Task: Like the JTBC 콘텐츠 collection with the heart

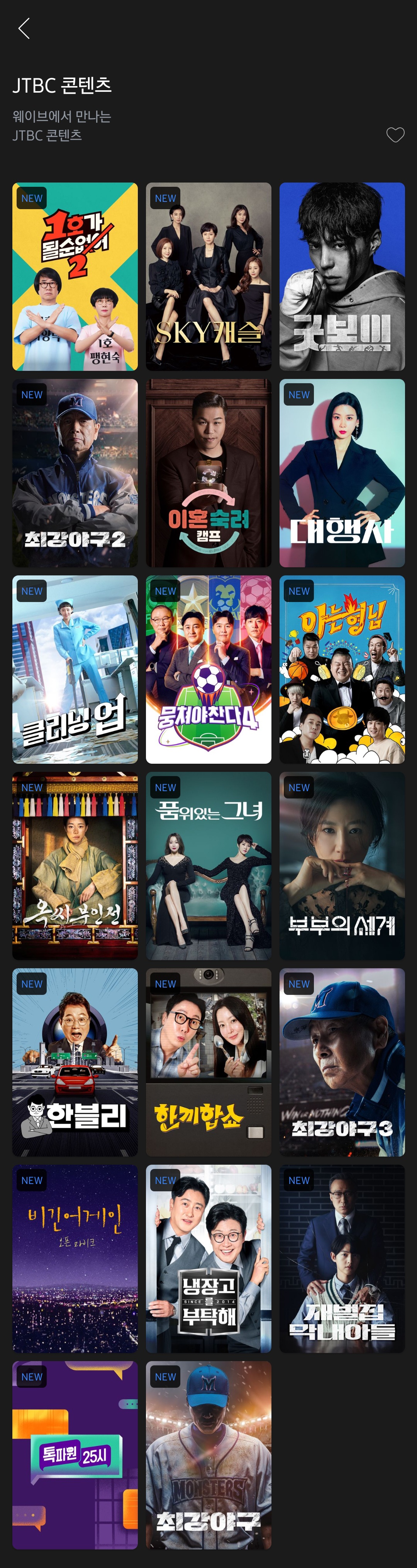Action: pos(395,135)
